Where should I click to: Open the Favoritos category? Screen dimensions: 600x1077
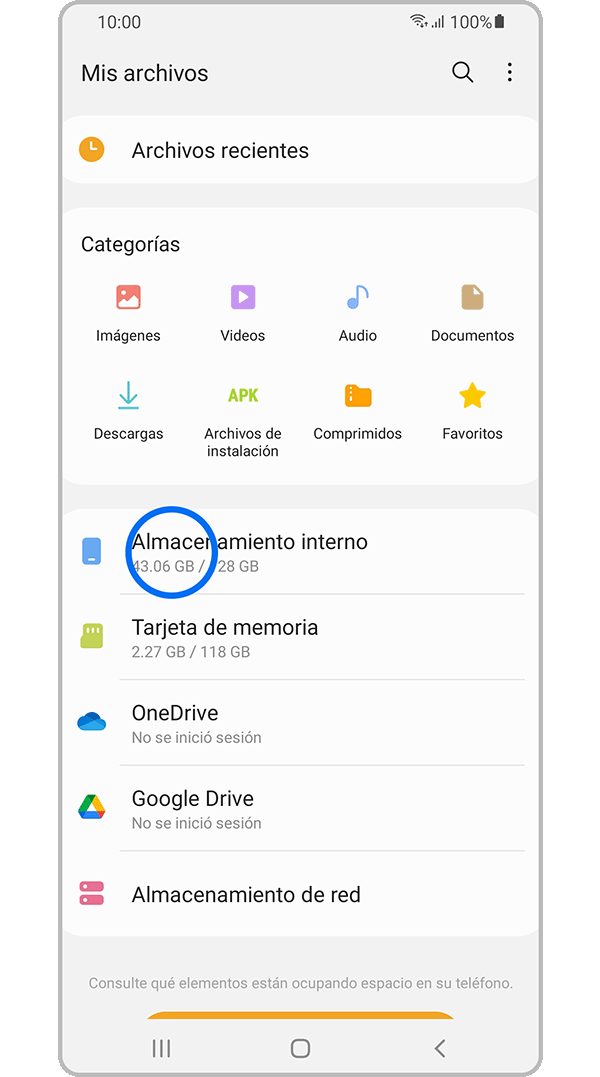click(472, 410)
